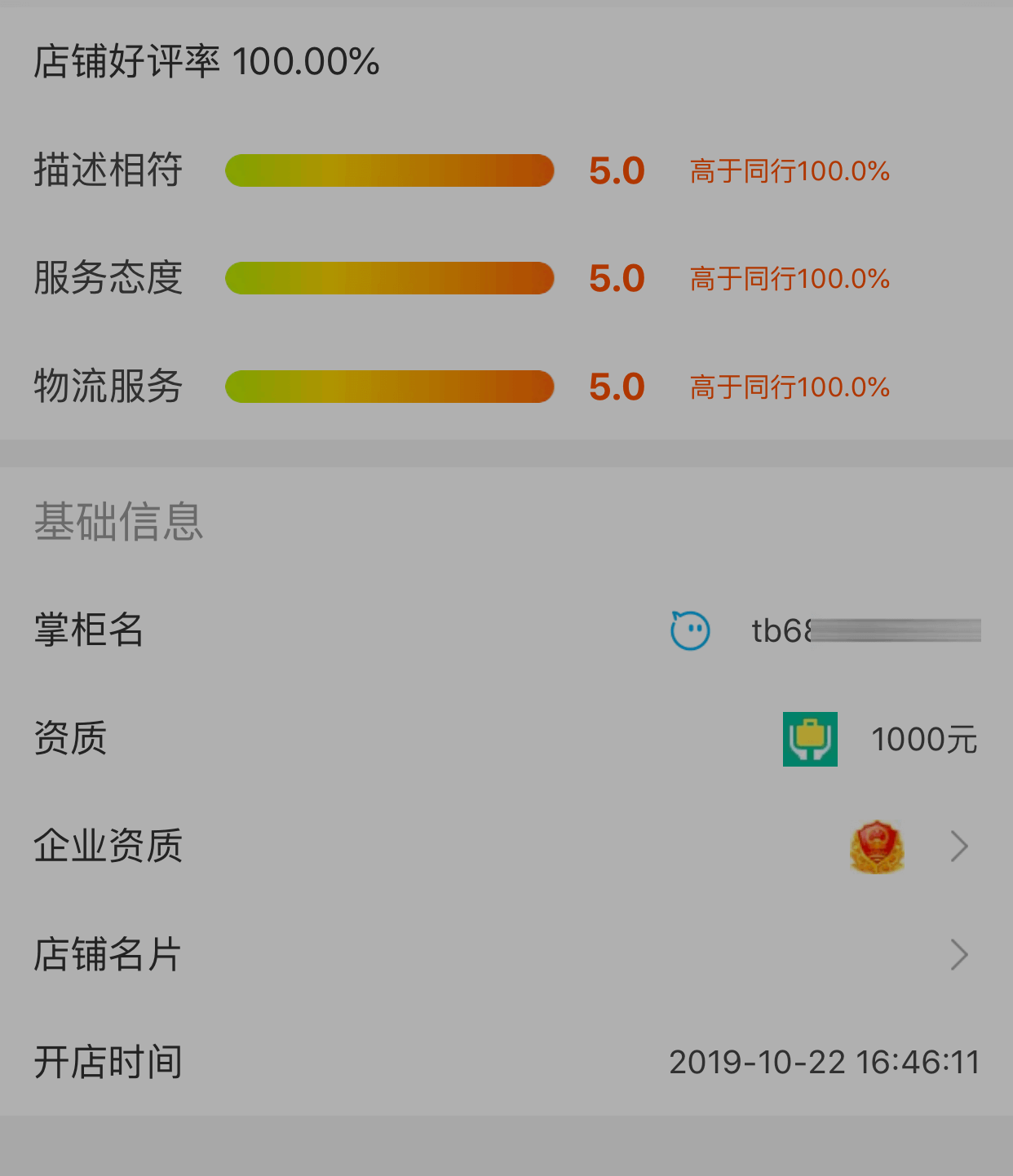This screenshot has height=1176, width=1013.
Task: Tap the Wangwang chat icon beside 掌柜名
Action: click(x=690, y=630)
